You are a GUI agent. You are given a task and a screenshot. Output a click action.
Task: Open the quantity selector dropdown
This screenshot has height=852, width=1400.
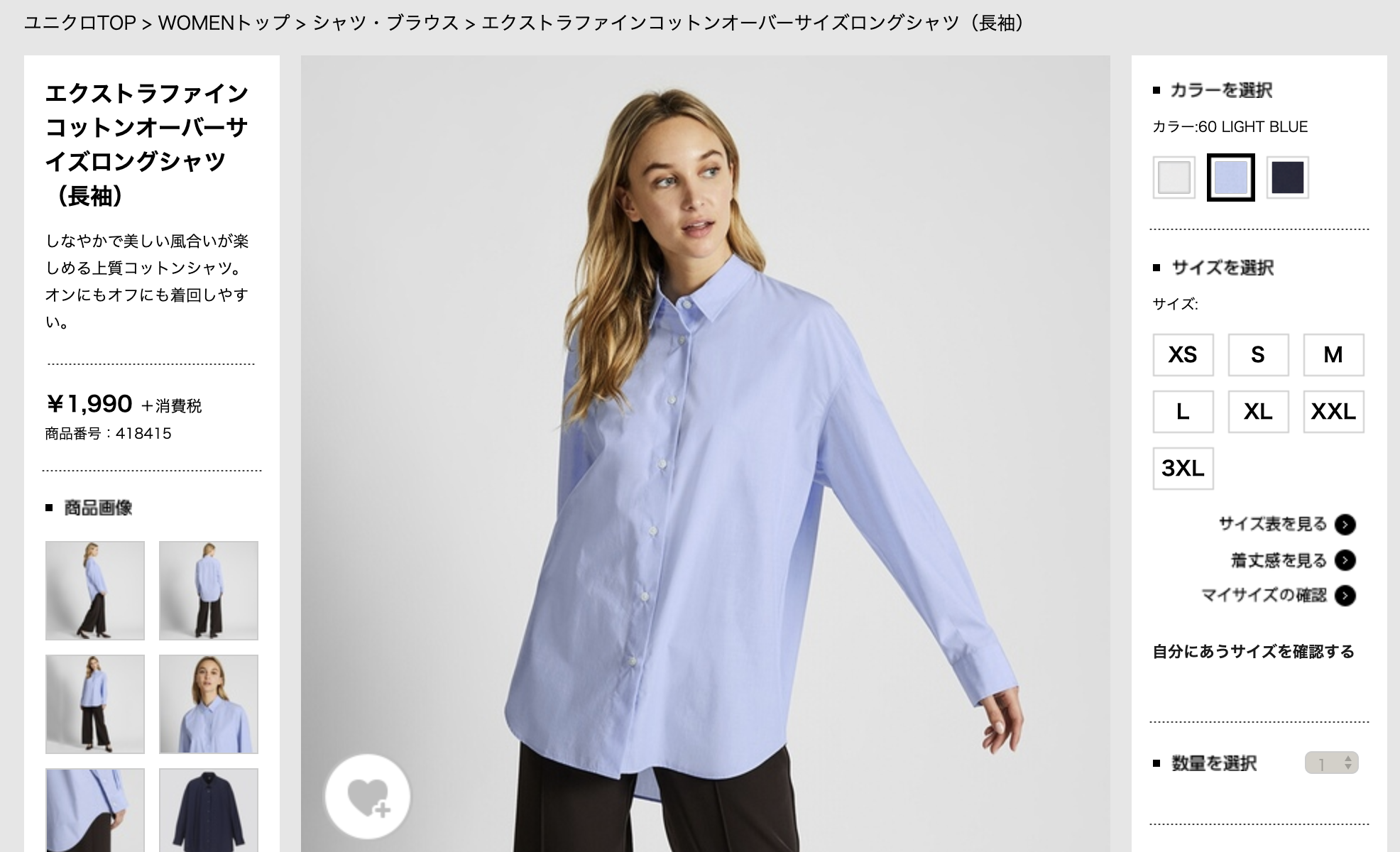point(1331,763)
